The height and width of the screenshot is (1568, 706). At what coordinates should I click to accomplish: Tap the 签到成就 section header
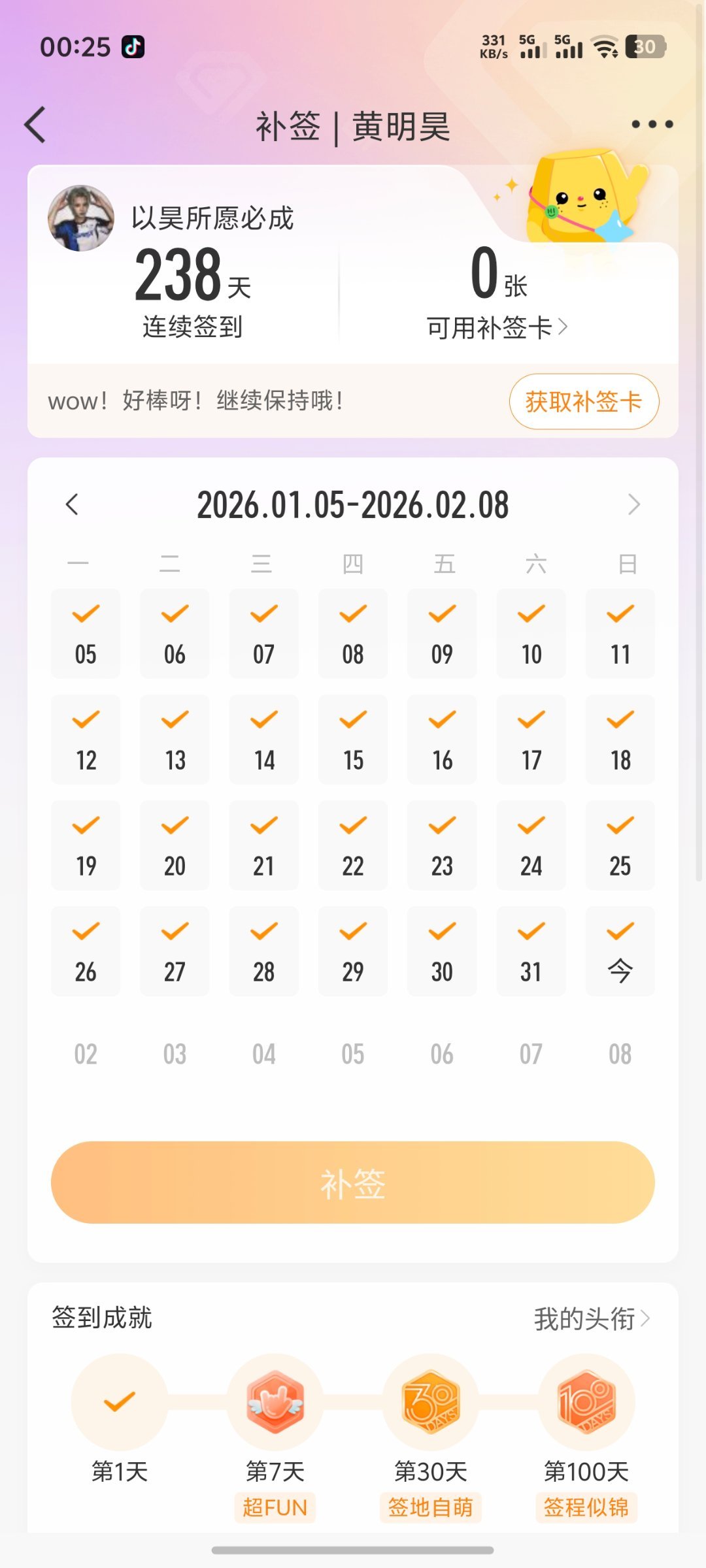(101, 1315)
